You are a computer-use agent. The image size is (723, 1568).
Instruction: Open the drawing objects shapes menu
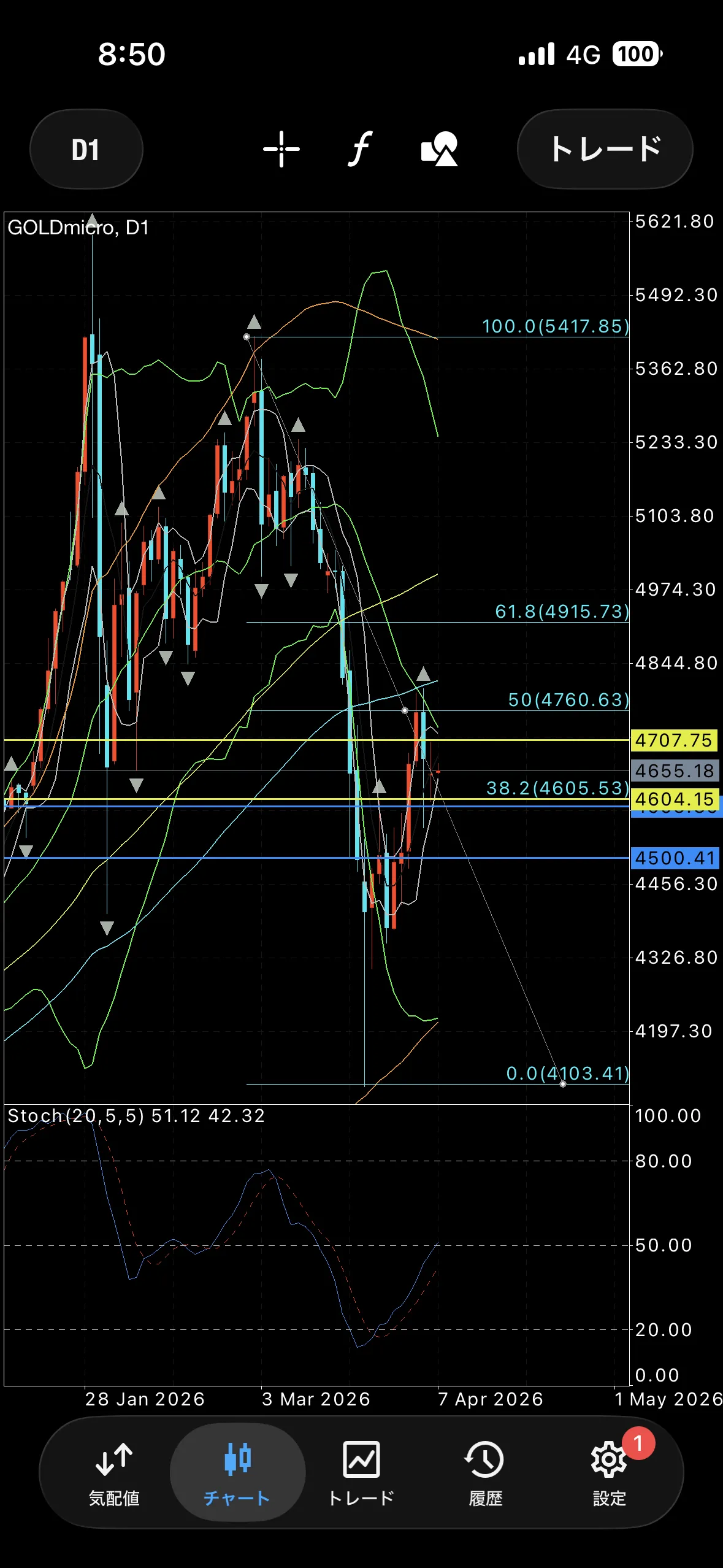click(439, 149)
